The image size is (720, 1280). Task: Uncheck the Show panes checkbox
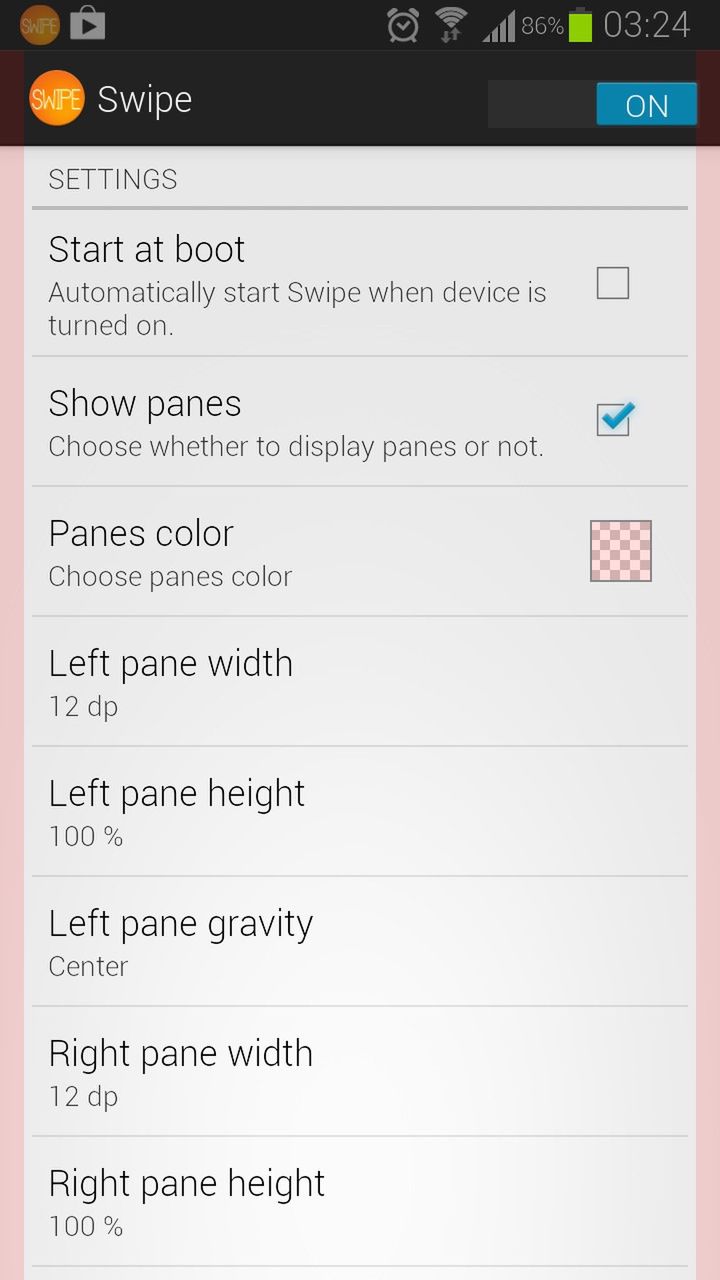(x=612, y=420)
